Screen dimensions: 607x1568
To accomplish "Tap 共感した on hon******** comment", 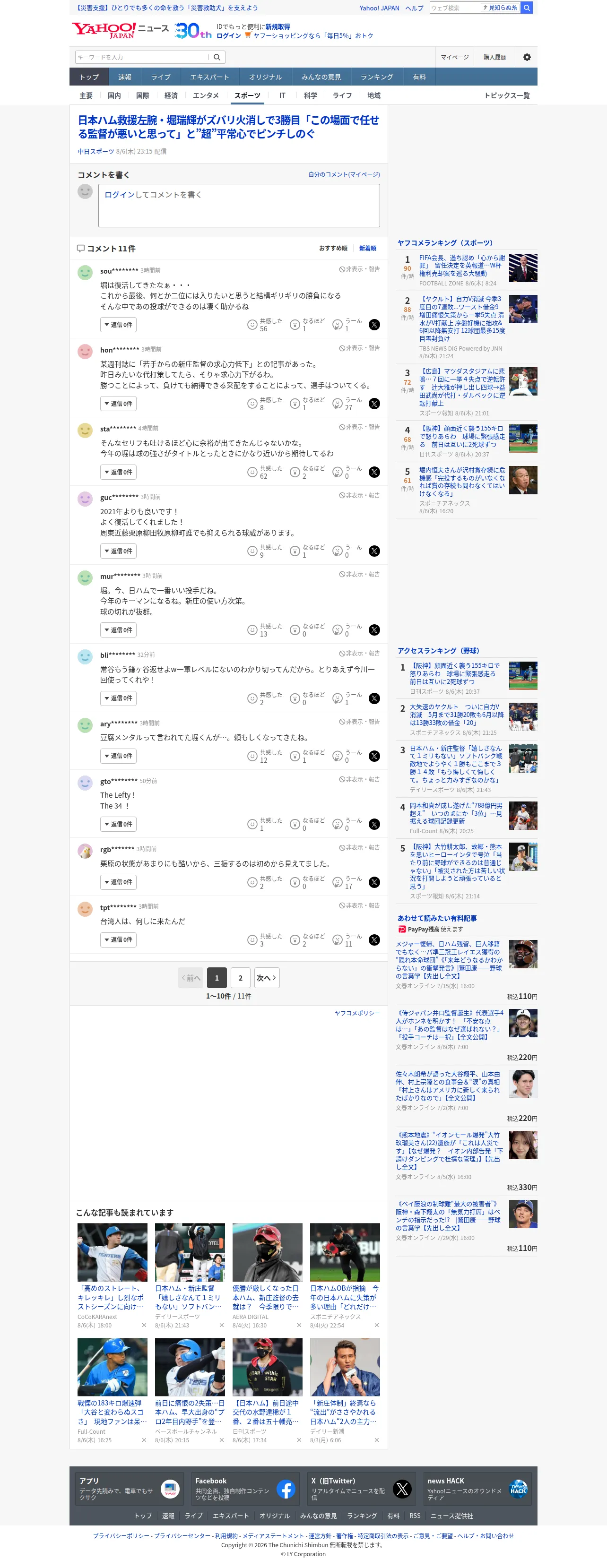I will 265,404.
